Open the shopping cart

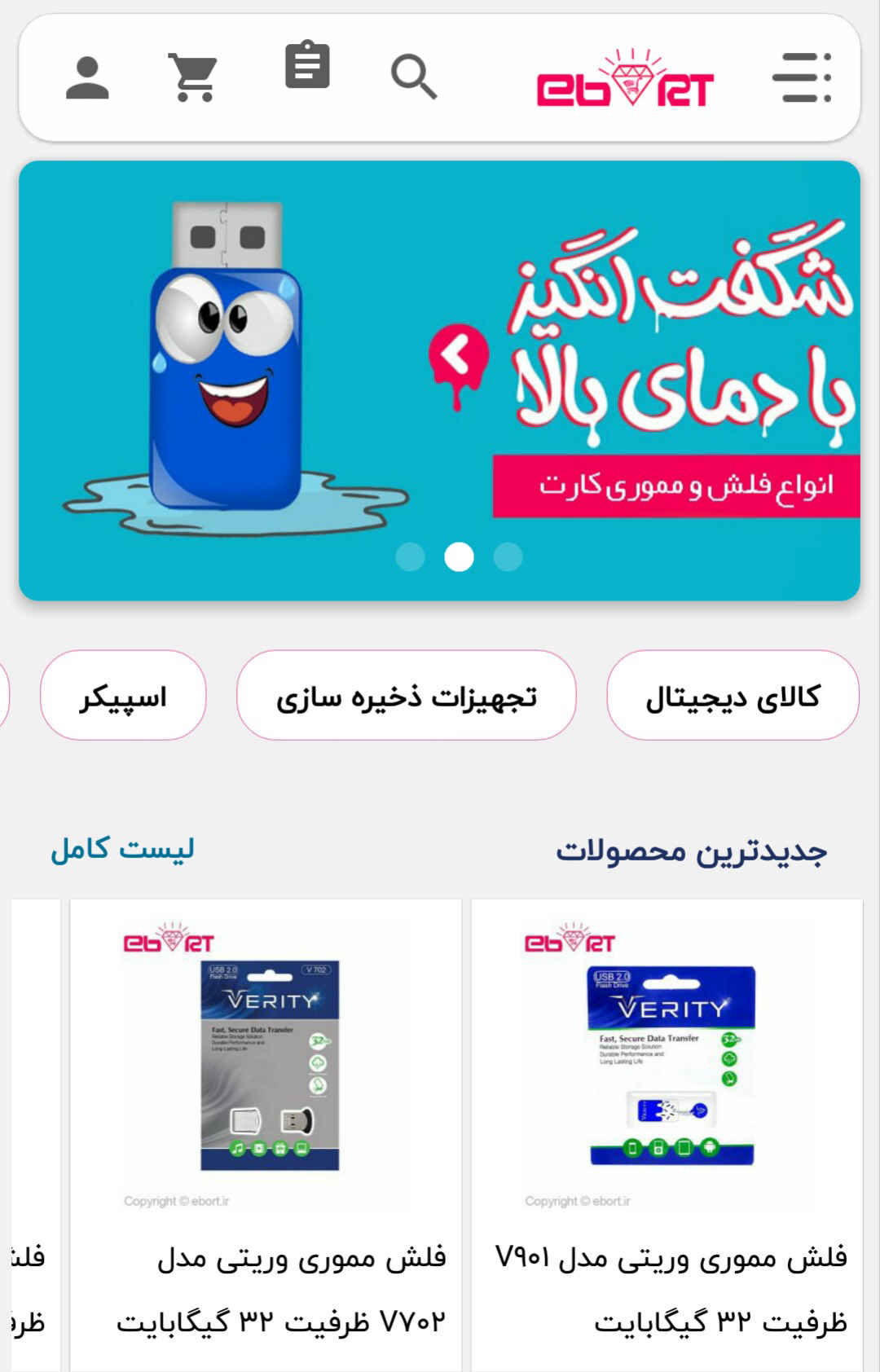click(193, 77)
